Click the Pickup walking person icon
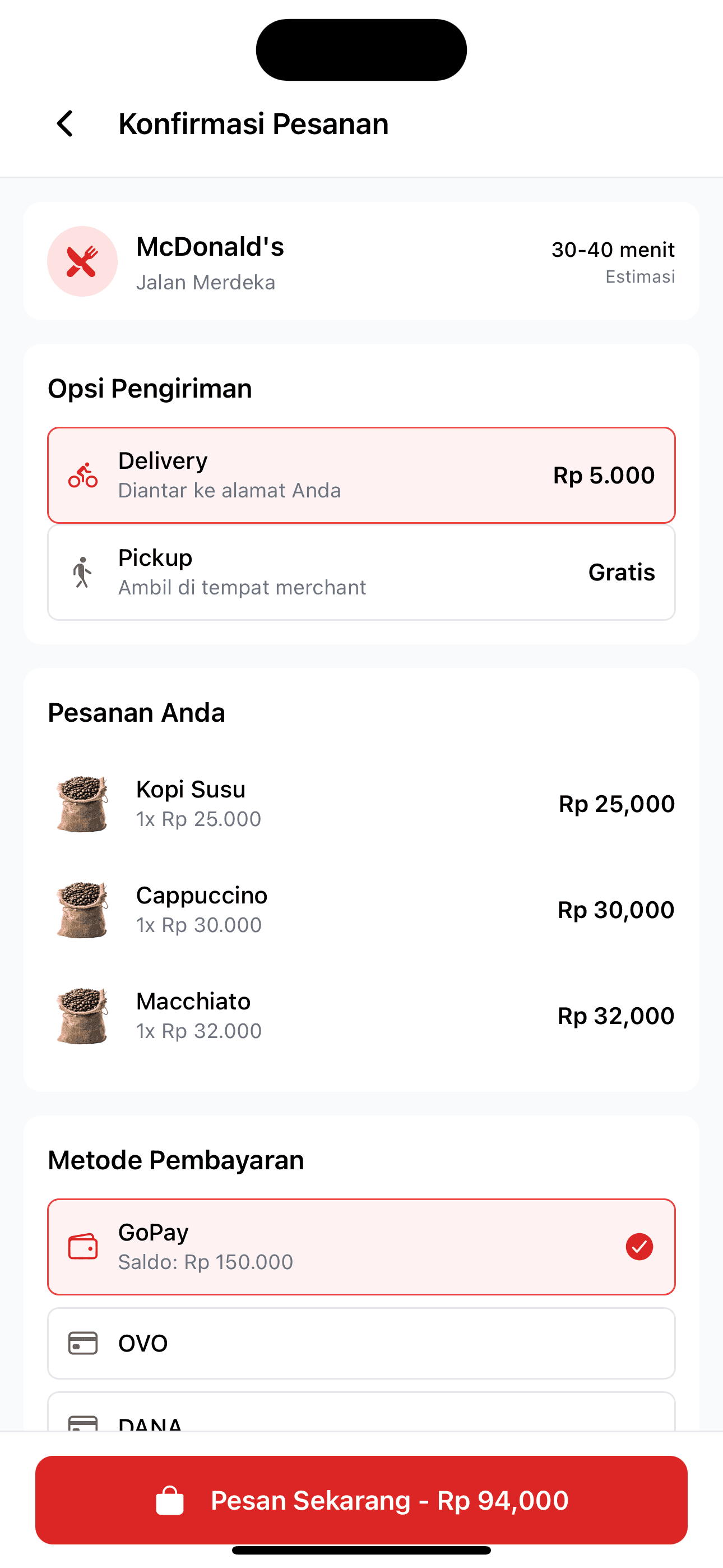The image size is (723, 1568). pyautogui.click(x=82, y=571)
